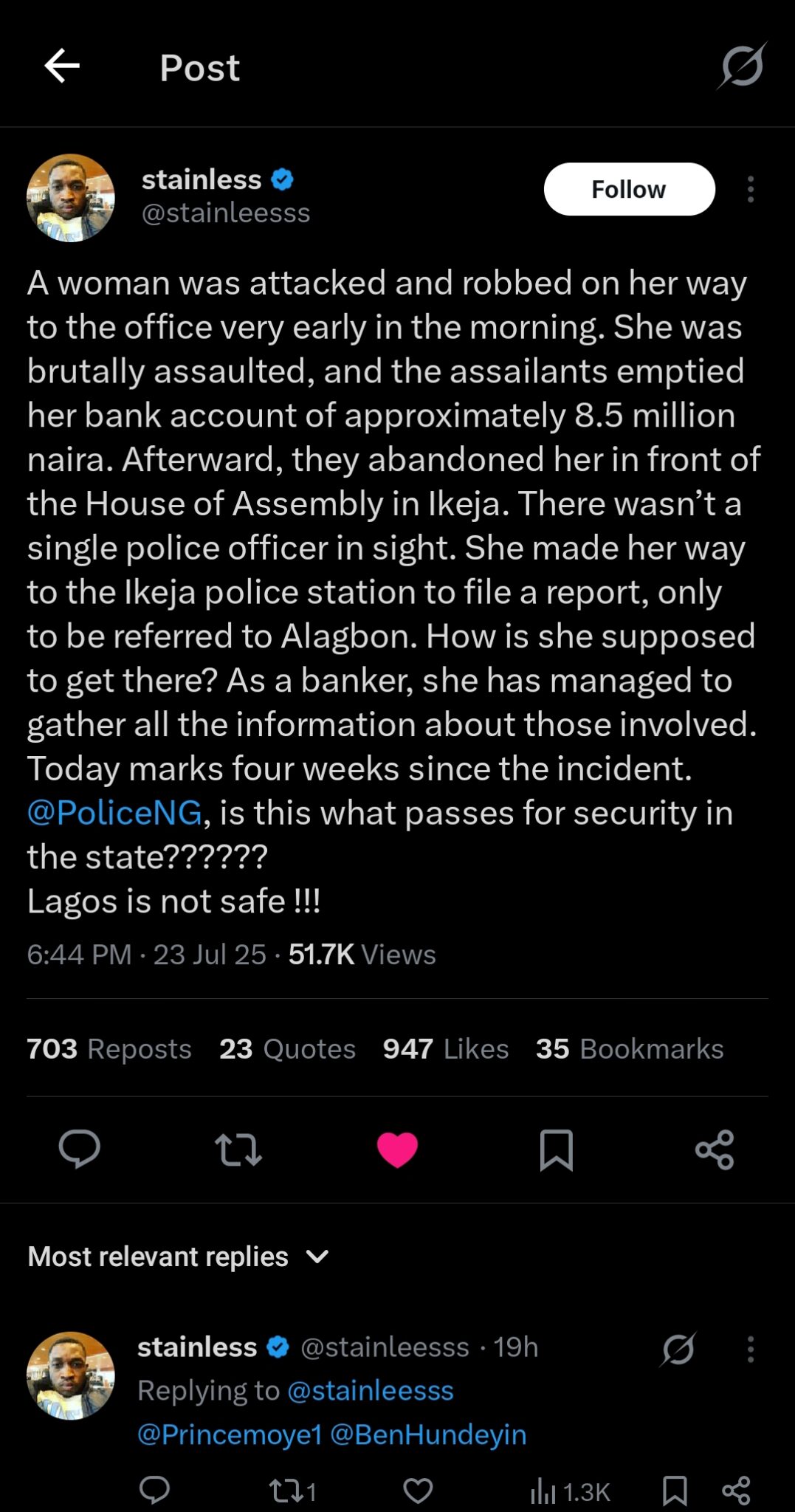Bookmark the main post
795x1512 pixels.
tap(556, 1150)
